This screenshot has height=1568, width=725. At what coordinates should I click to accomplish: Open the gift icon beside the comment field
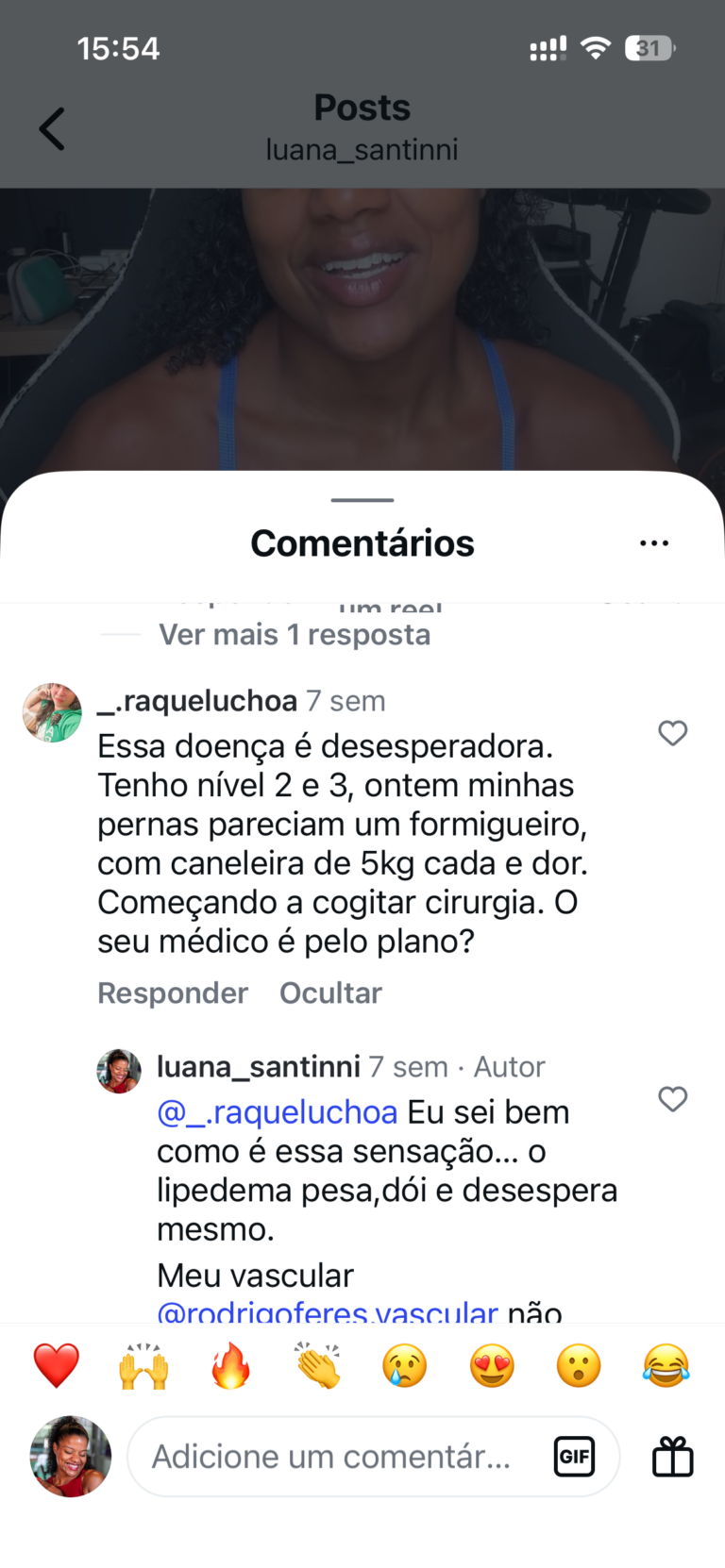click(676, 1456)
